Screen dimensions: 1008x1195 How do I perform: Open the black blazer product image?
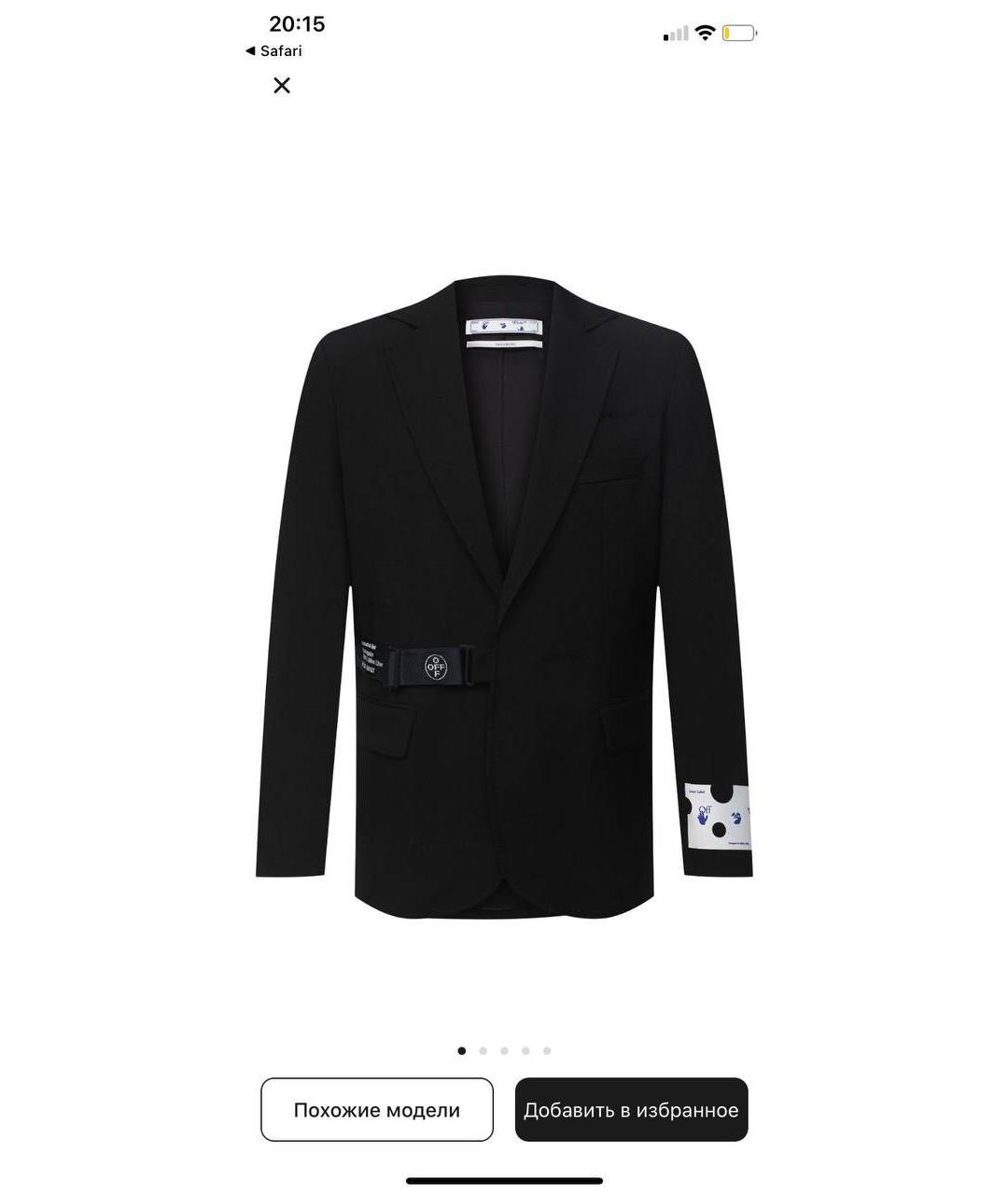(x=504, y=597)
